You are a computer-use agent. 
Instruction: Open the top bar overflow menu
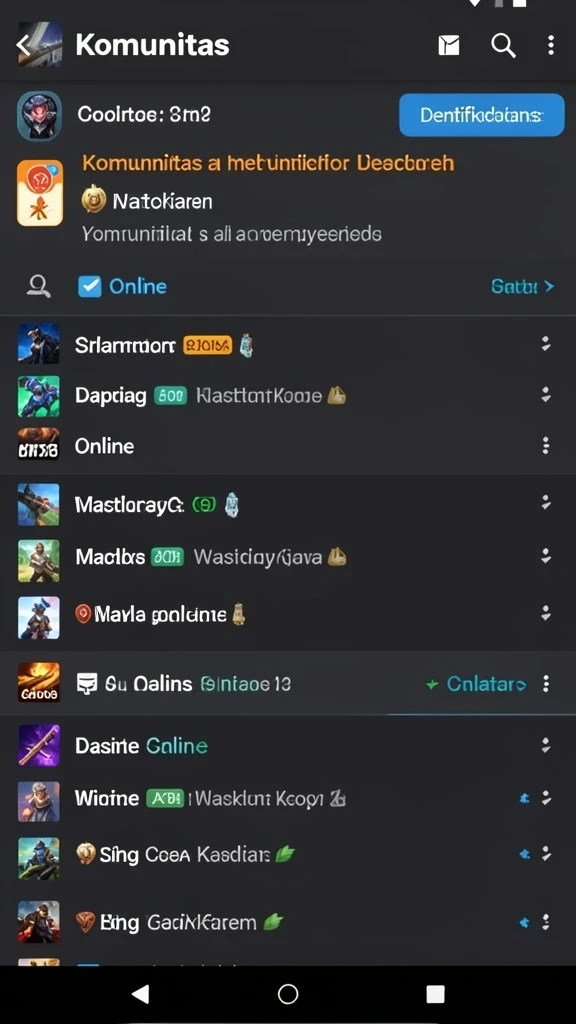pos(551,45)
